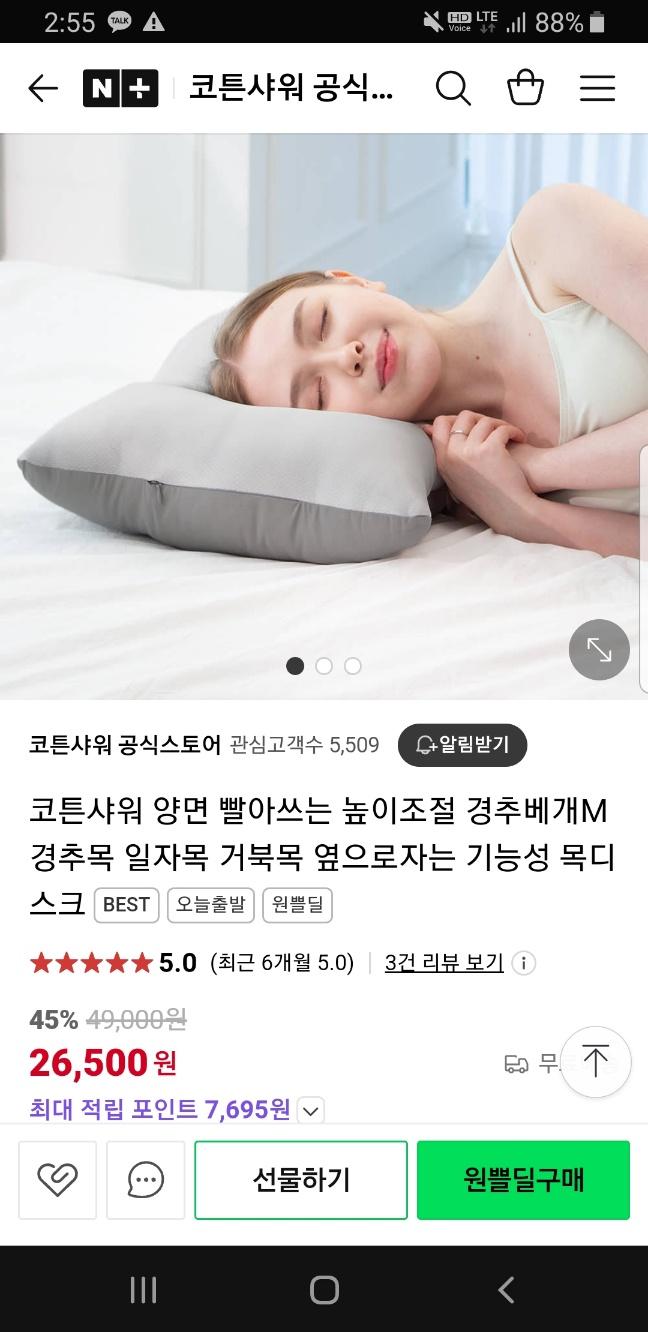Jump back to the top of page

[x=595, y=1061]
